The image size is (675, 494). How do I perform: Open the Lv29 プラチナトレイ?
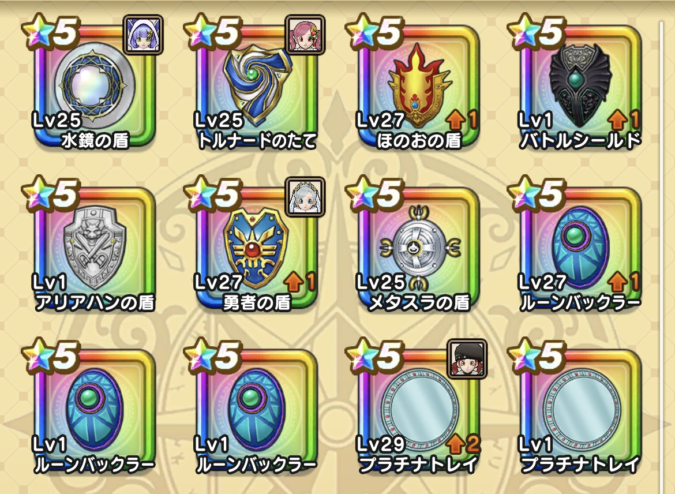click(415, 408)
